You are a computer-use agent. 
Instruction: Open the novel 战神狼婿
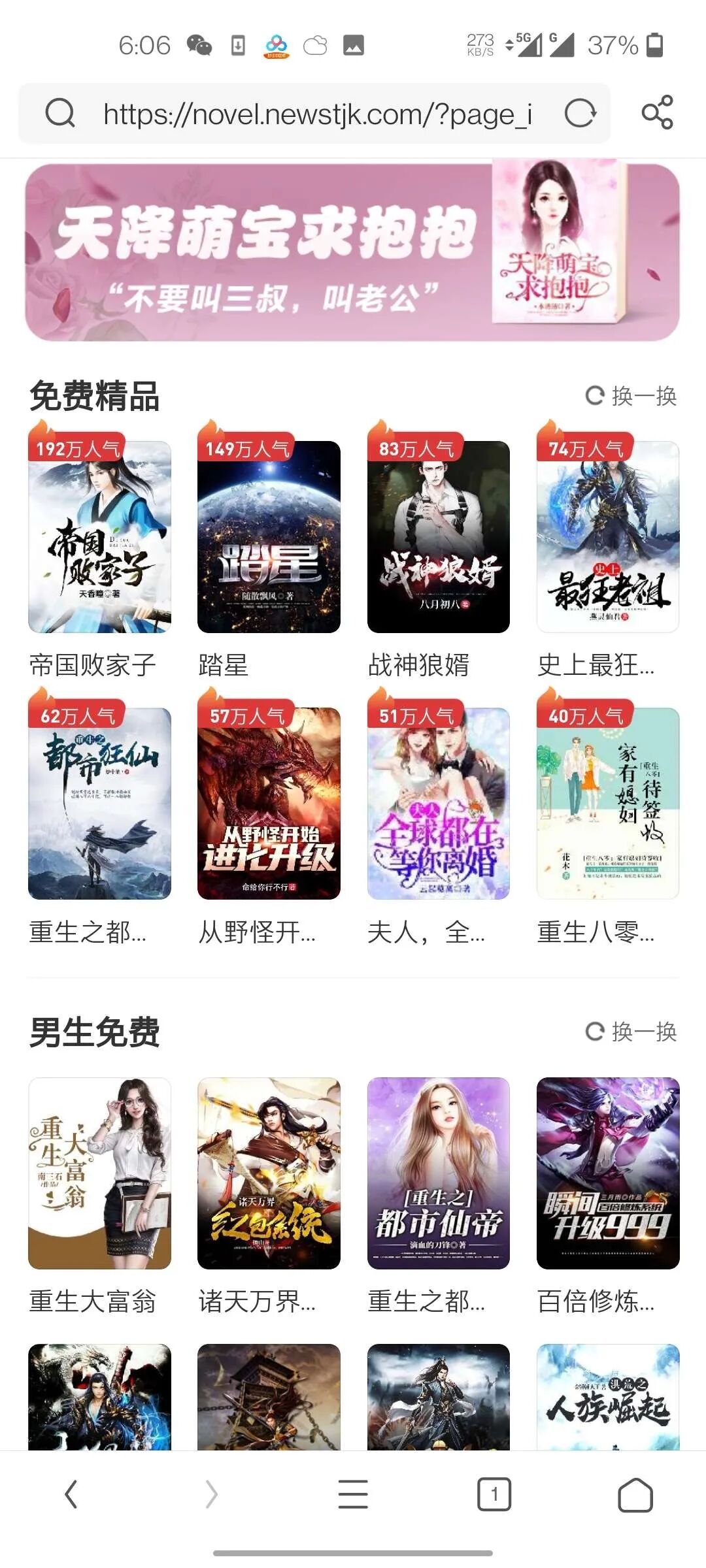tap(438, 537)
